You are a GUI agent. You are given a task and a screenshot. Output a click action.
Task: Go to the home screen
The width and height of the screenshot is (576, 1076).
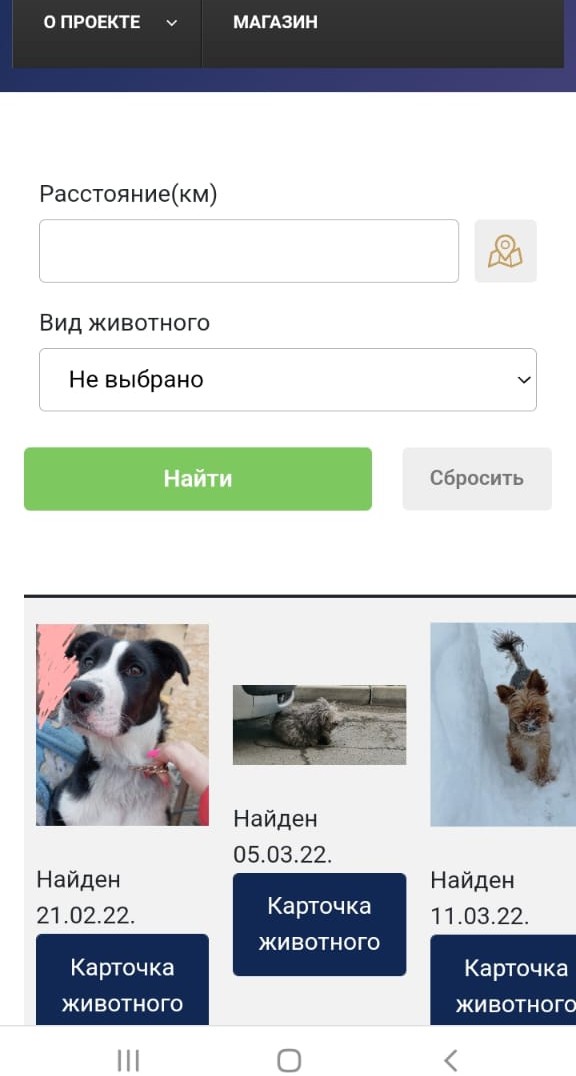(288, 1059)
